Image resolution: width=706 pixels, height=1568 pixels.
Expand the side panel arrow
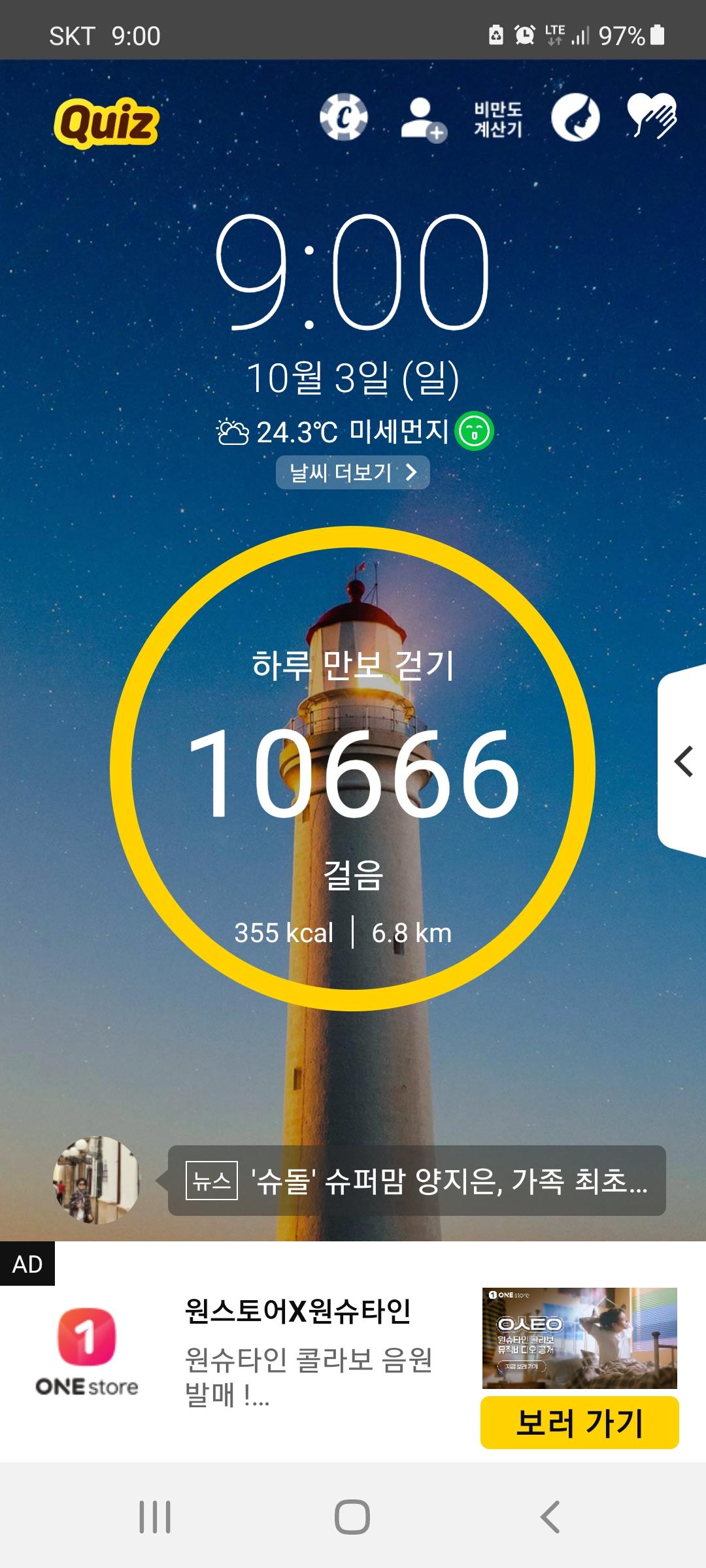point(683,762)
